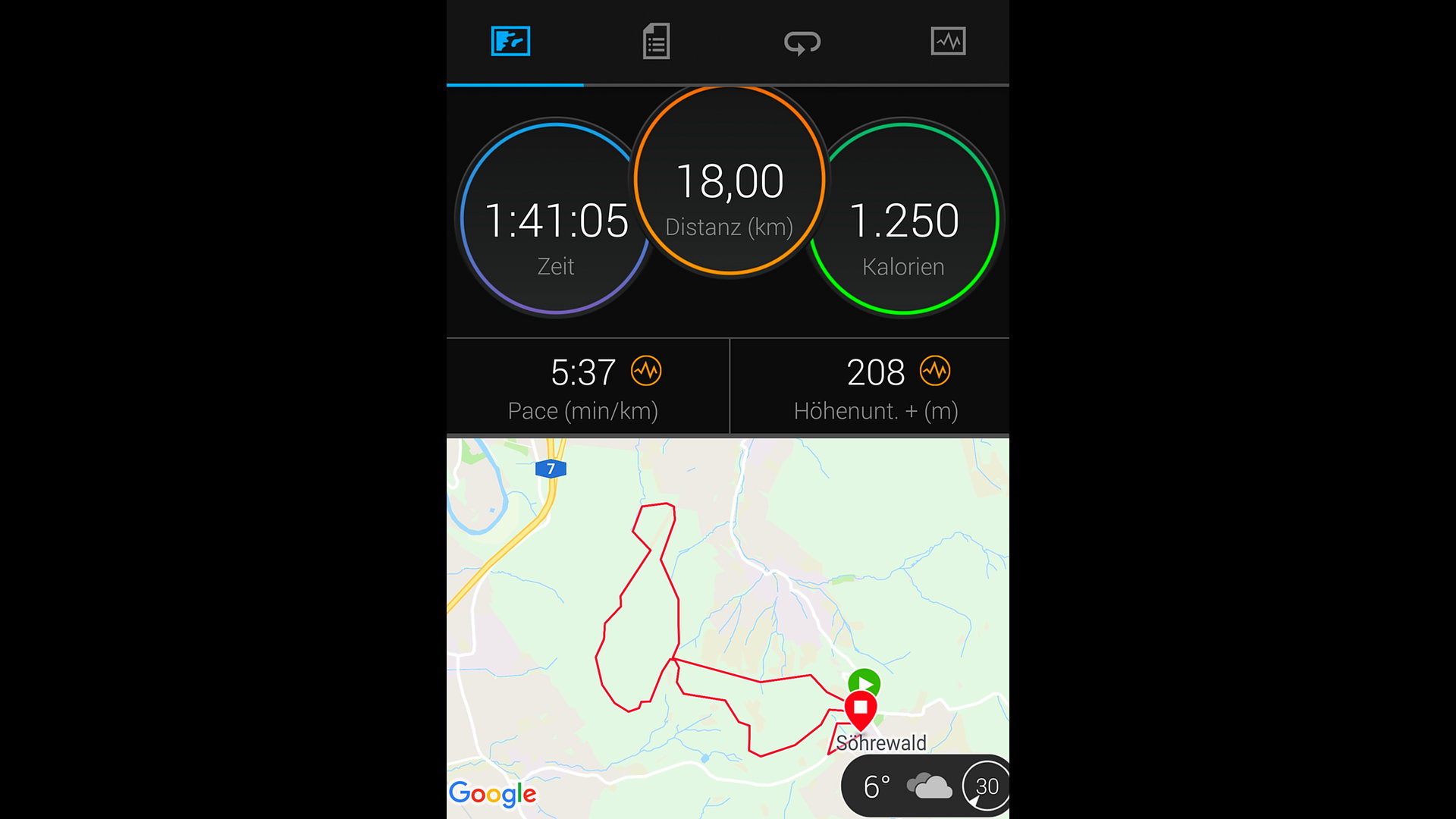The width and height of the screenshot is (1456, 819).
Task: Open the weather info showing 6°
Action: (x=907, y=786)
